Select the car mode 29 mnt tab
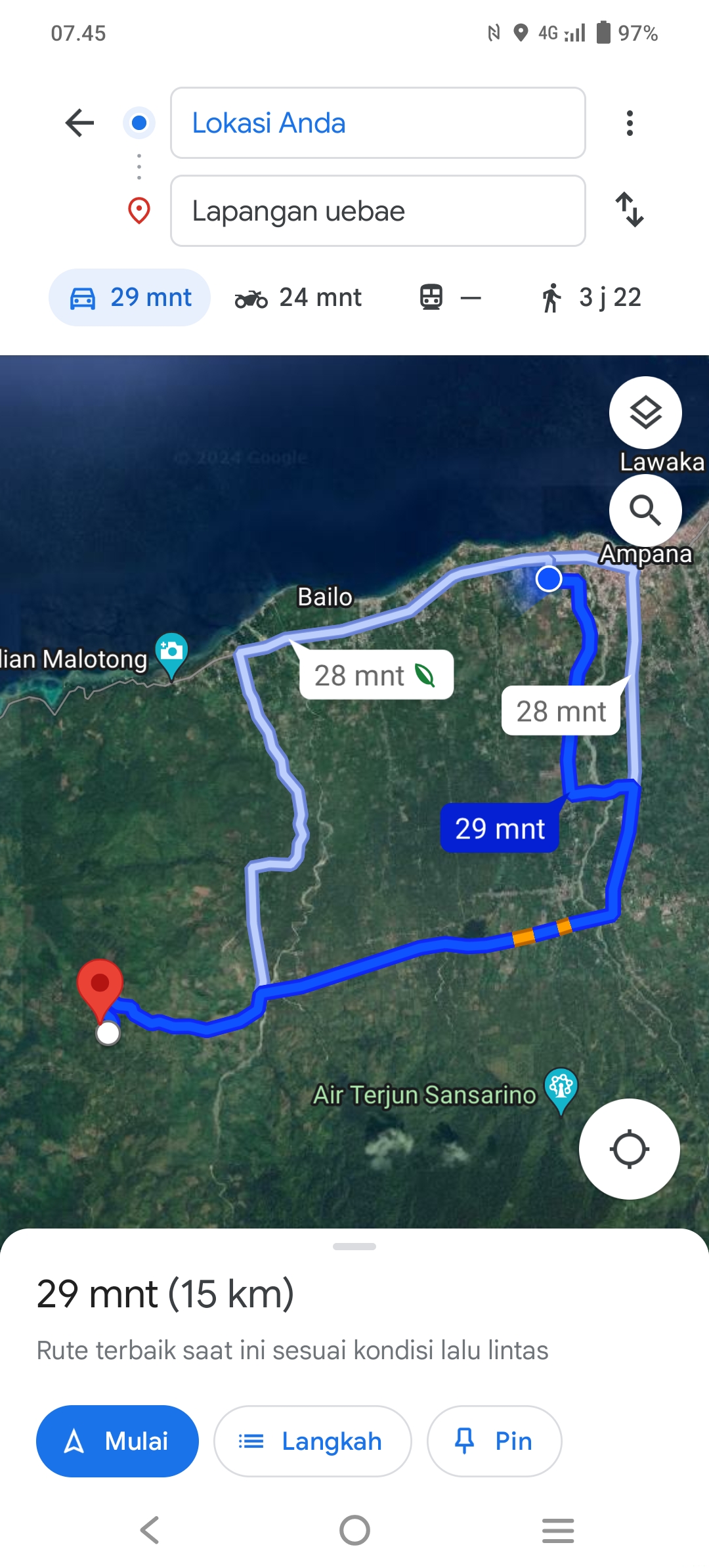The width and height of the screenshot is (709, 1568). [x=129, y=297]
